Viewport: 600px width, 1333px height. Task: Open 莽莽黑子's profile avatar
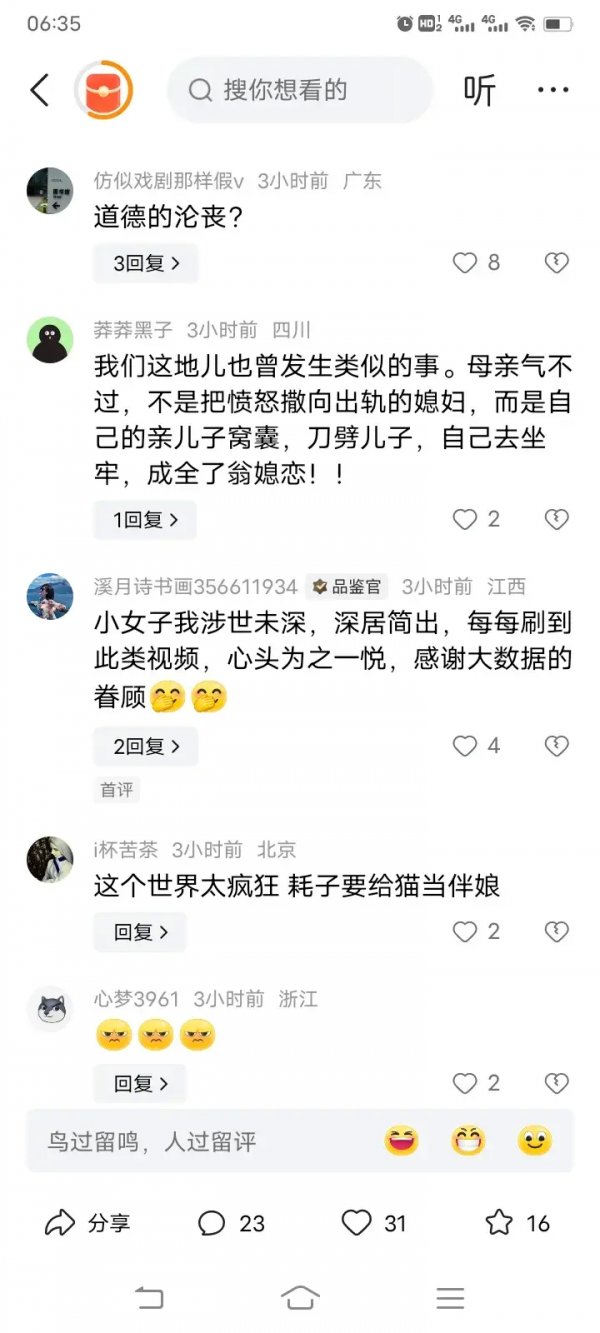click(50, 341)
